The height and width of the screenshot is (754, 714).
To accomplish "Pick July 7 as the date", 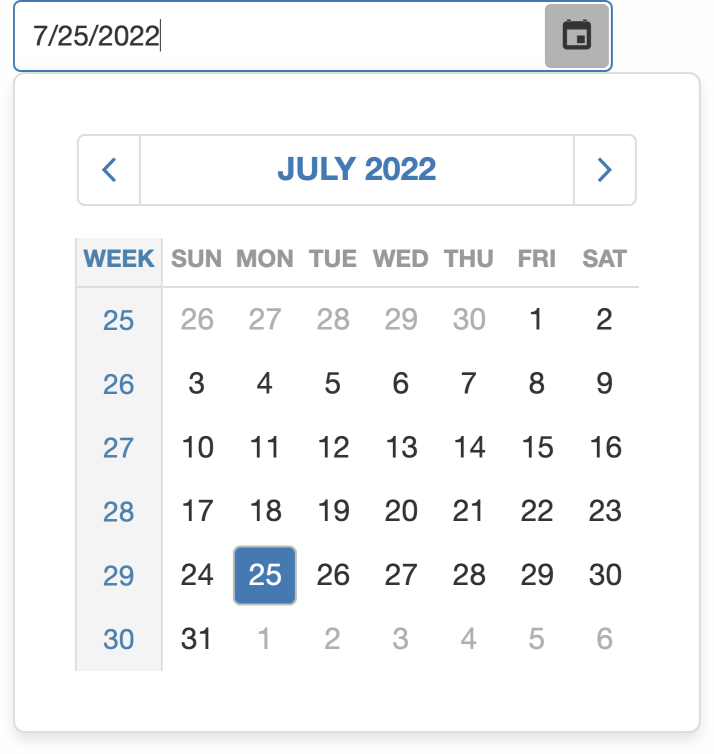I will coord(469,384).
